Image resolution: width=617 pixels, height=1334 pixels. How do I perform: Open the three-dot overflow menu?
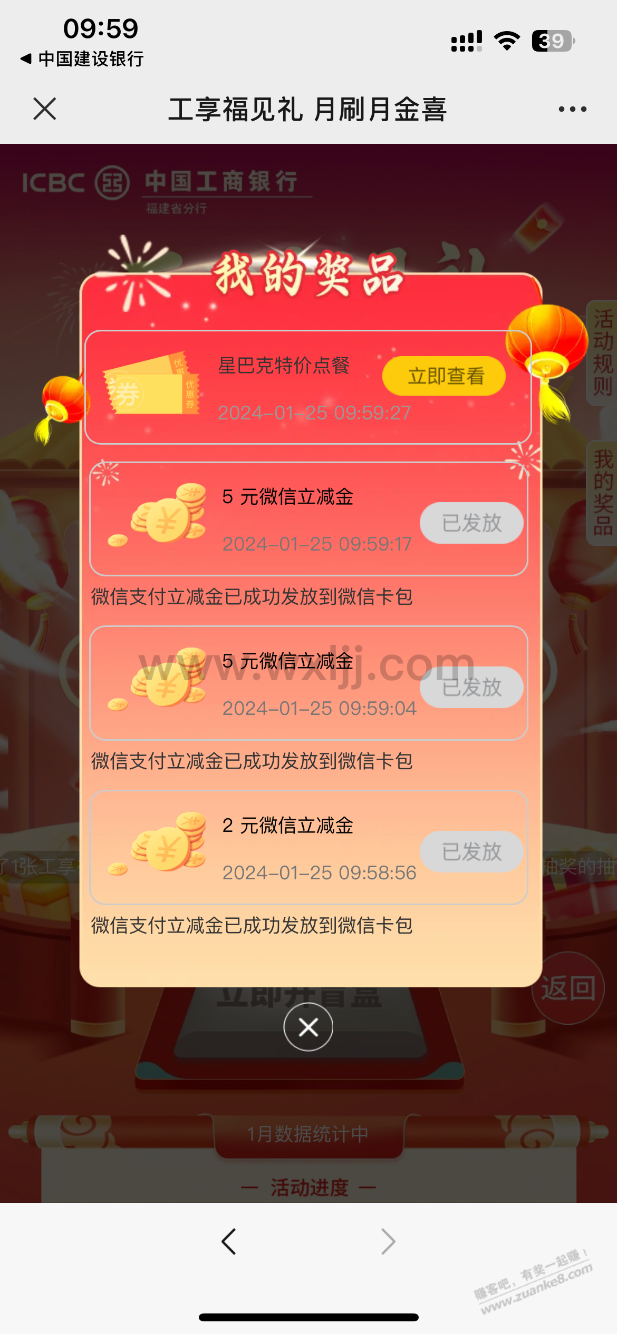[x=572, y=110]
